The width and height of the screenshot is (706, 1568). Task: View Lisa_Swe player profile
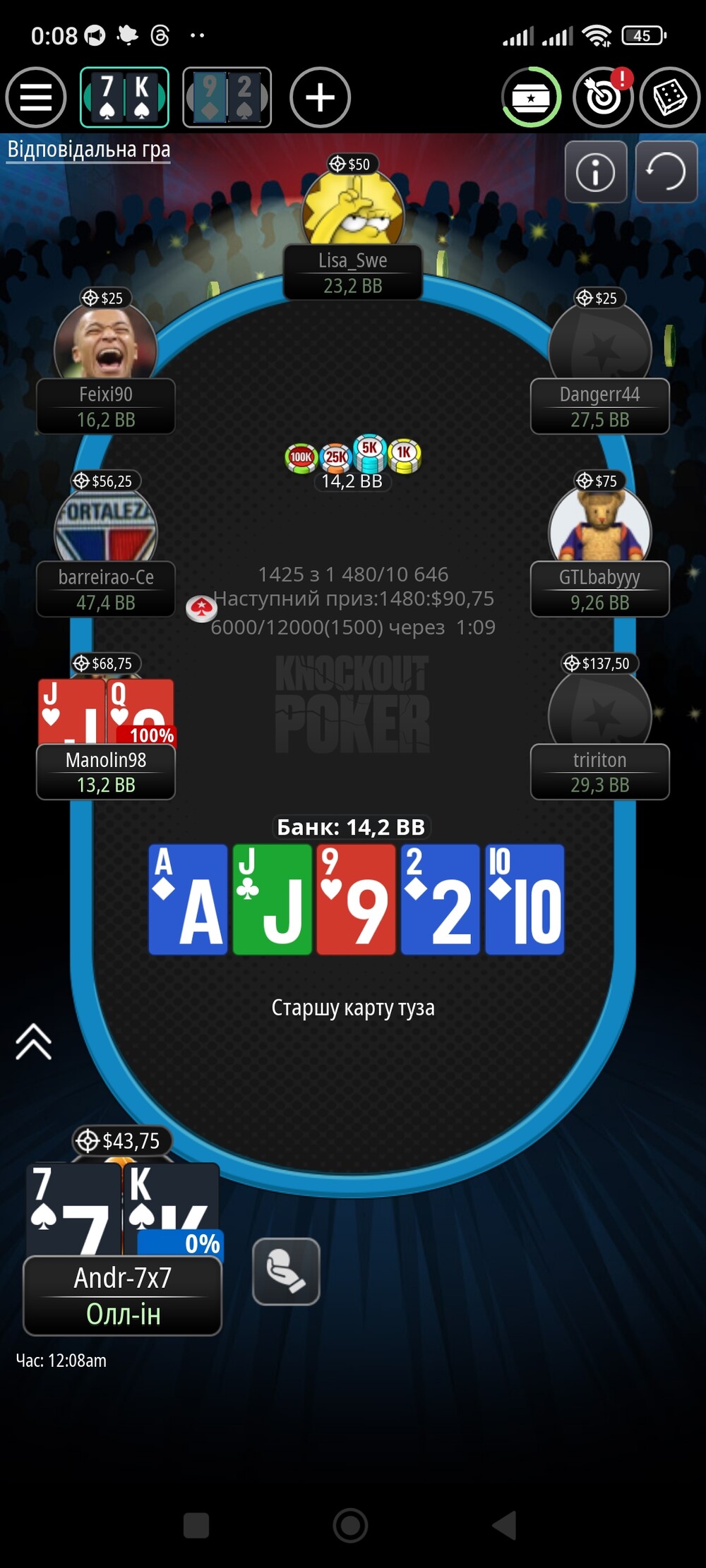tap(353, 233)
